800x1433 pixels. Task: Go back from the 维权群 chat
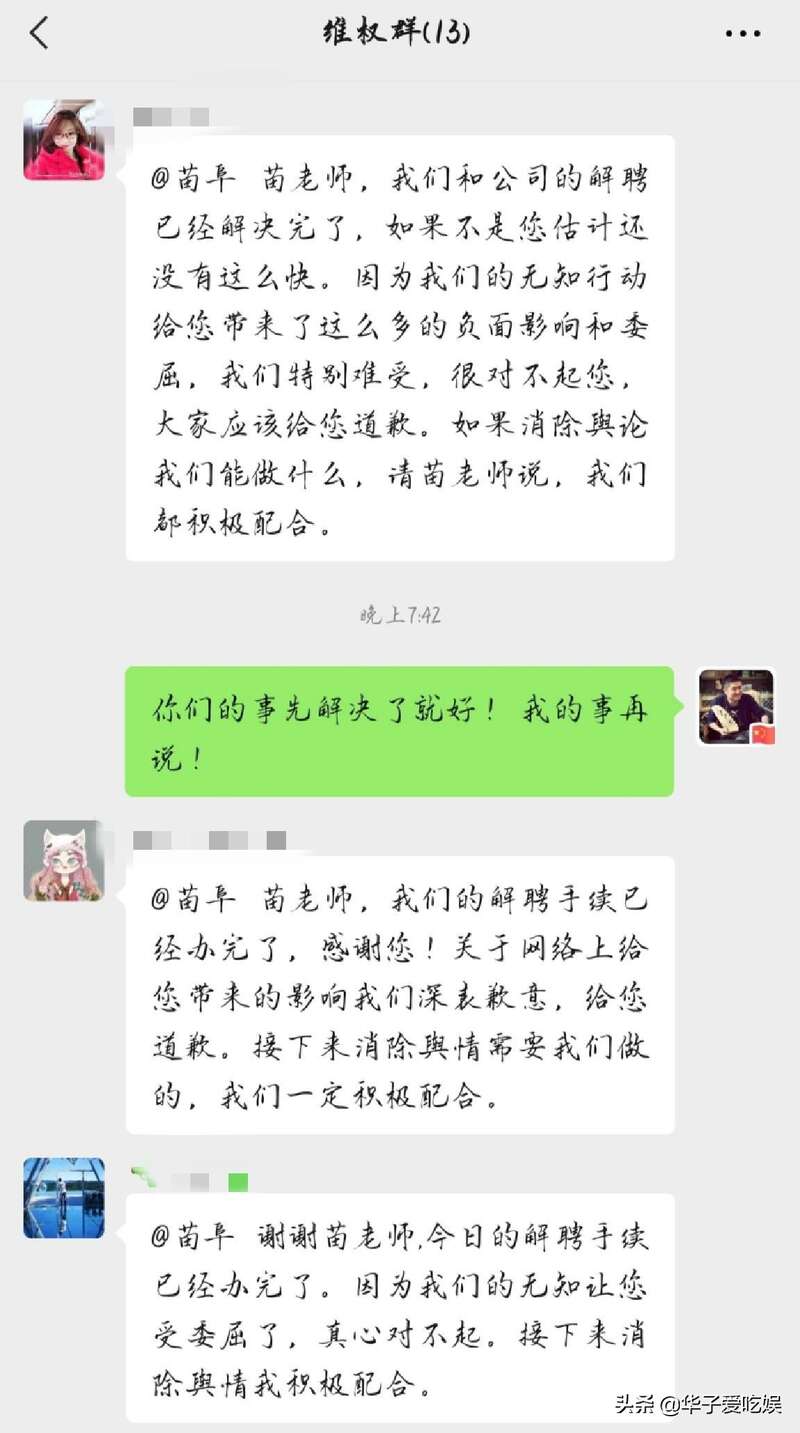(x=38, y=33)
